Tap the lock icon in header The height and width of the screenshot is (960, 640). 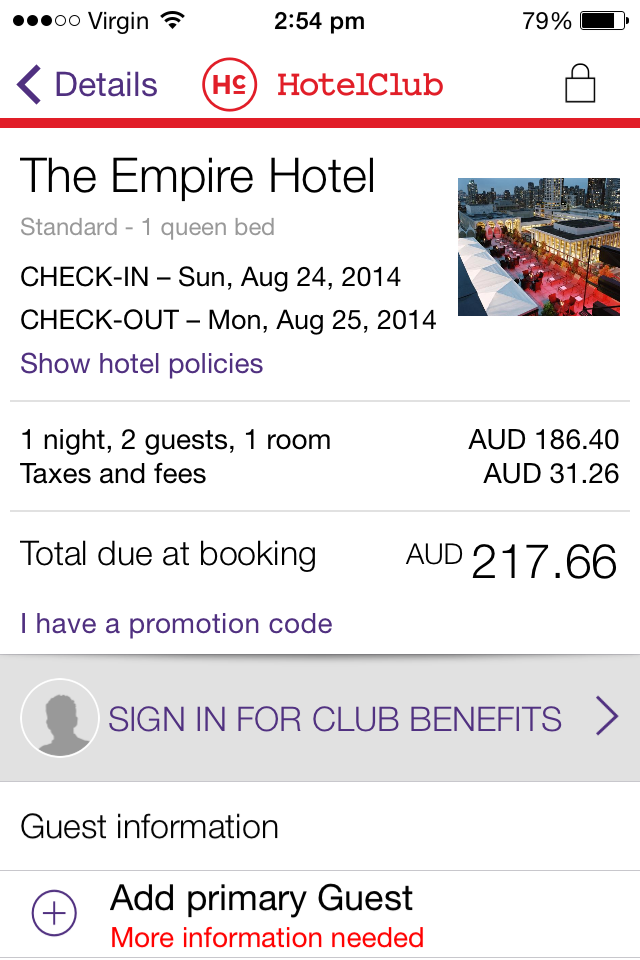point(580,85)
